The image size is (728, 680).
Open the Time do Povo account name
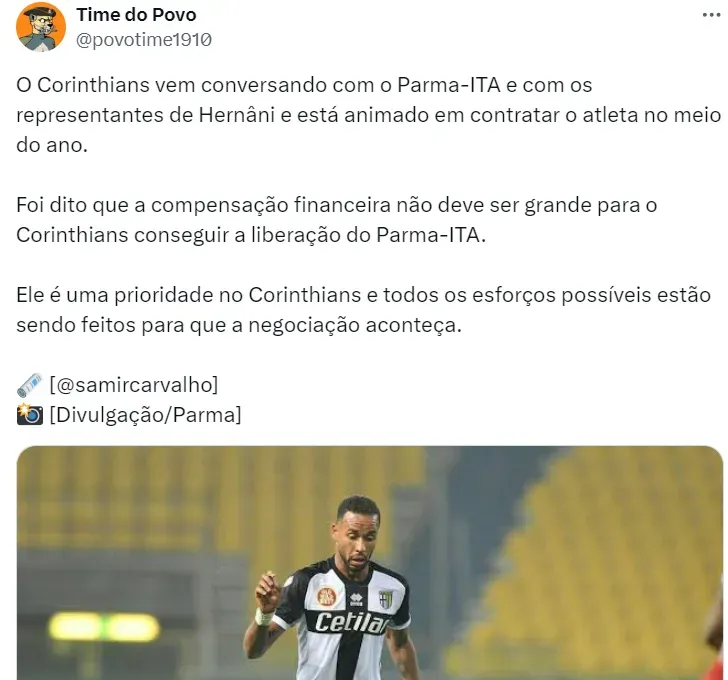pos(136,15)
